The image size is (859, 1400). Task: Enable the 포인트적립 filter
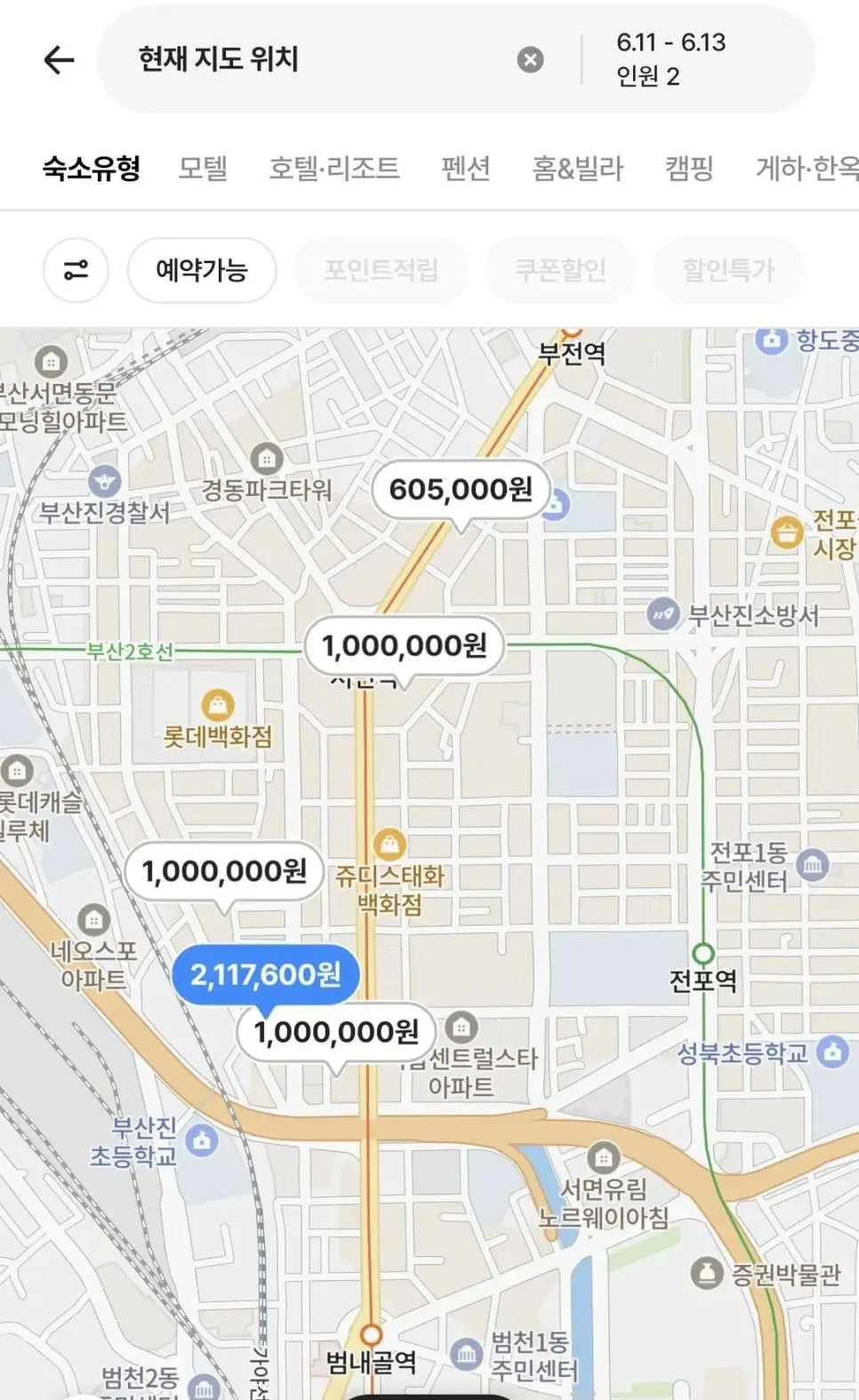point(381,270)
